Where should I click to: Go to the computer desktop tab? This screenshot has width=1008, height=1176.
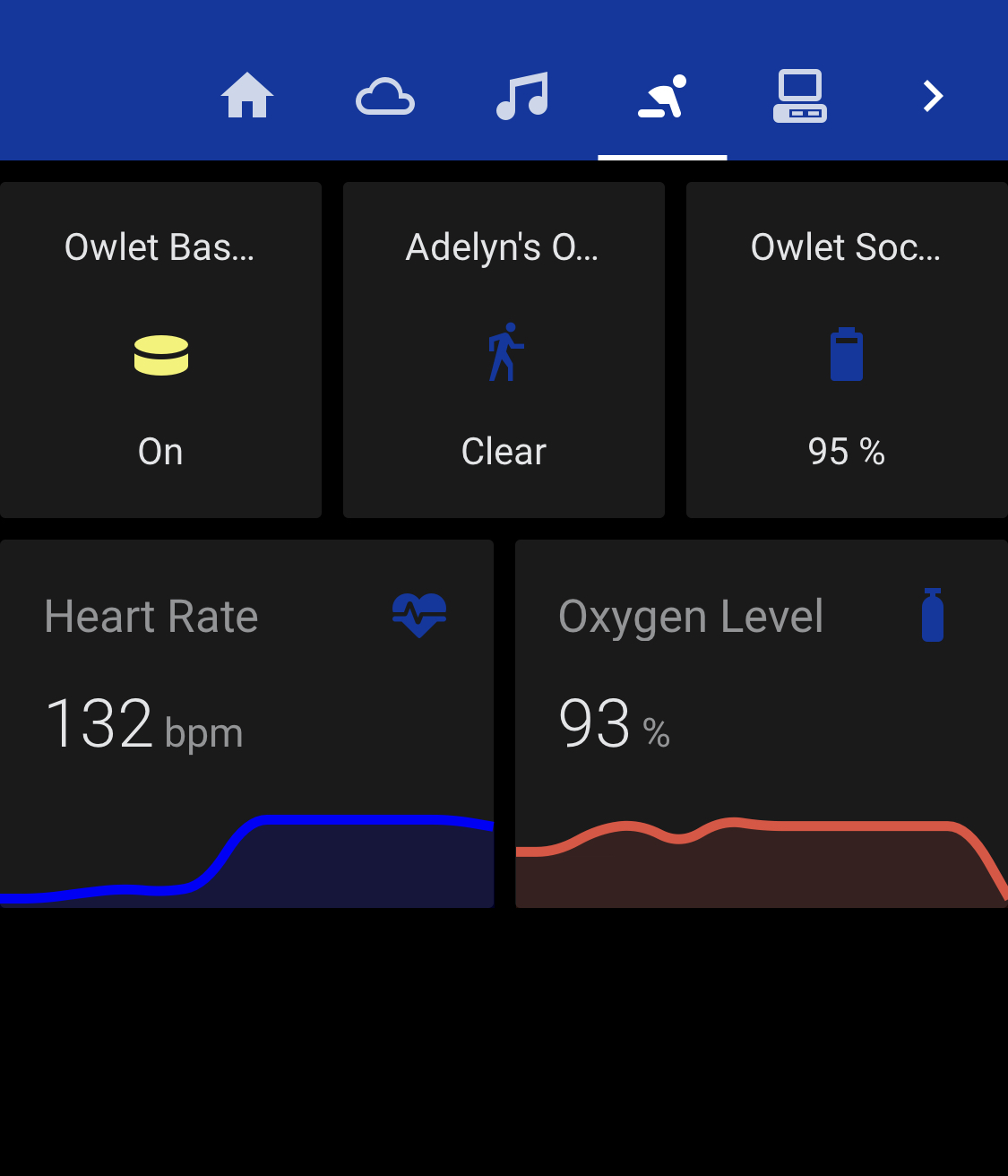800,96
